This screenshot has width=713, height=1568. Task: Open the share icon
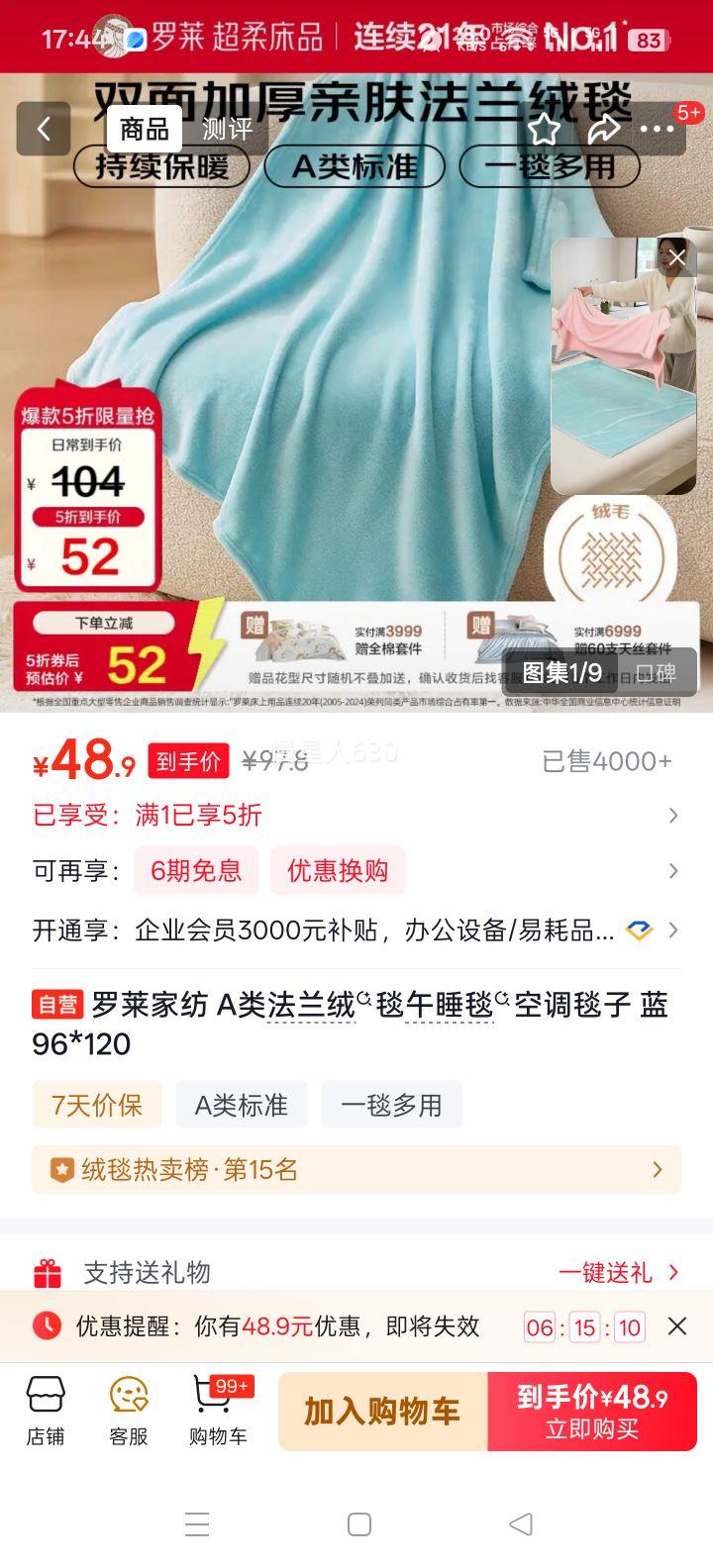(x=605, y=129)
